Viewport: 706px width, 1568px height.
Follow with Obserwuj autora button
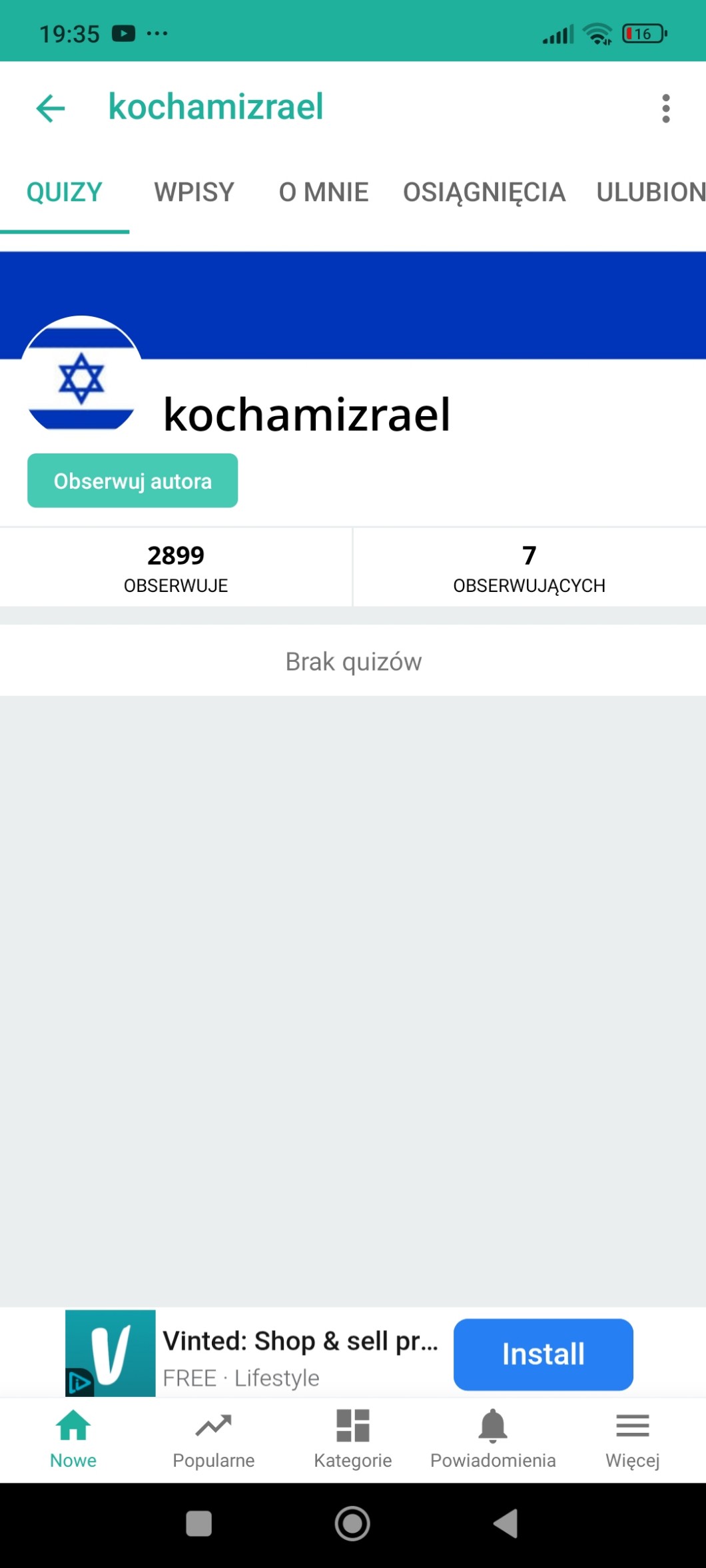point(133,481)
